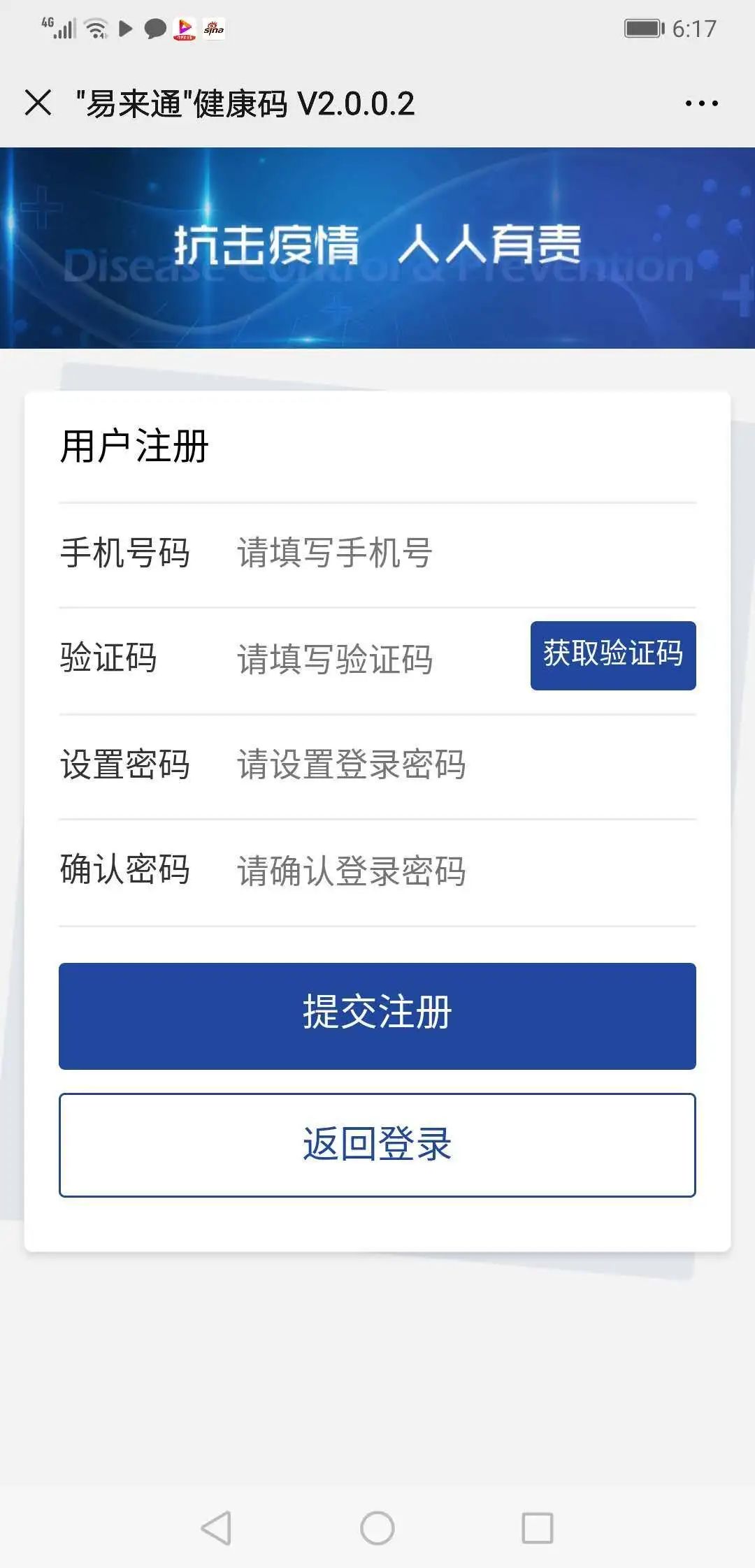Tap the video app icon in status bar
This screenshot has width=755, height=1568.
pyautogui.click(x=183, y=29)
